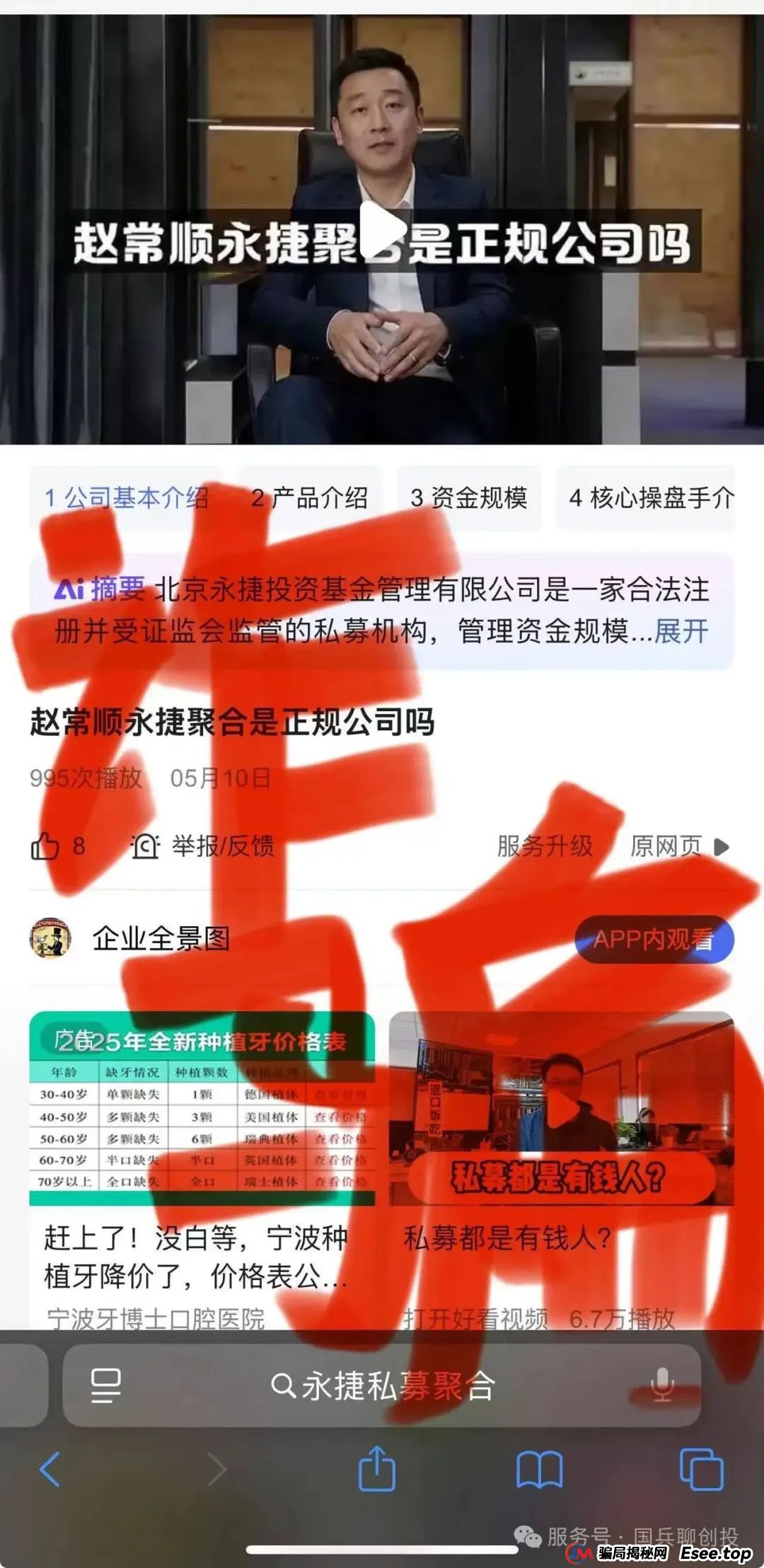The image size is (764, 1568).
Task: Open Safari page settings icon in address bar
Action: [x=106, y=1385]
